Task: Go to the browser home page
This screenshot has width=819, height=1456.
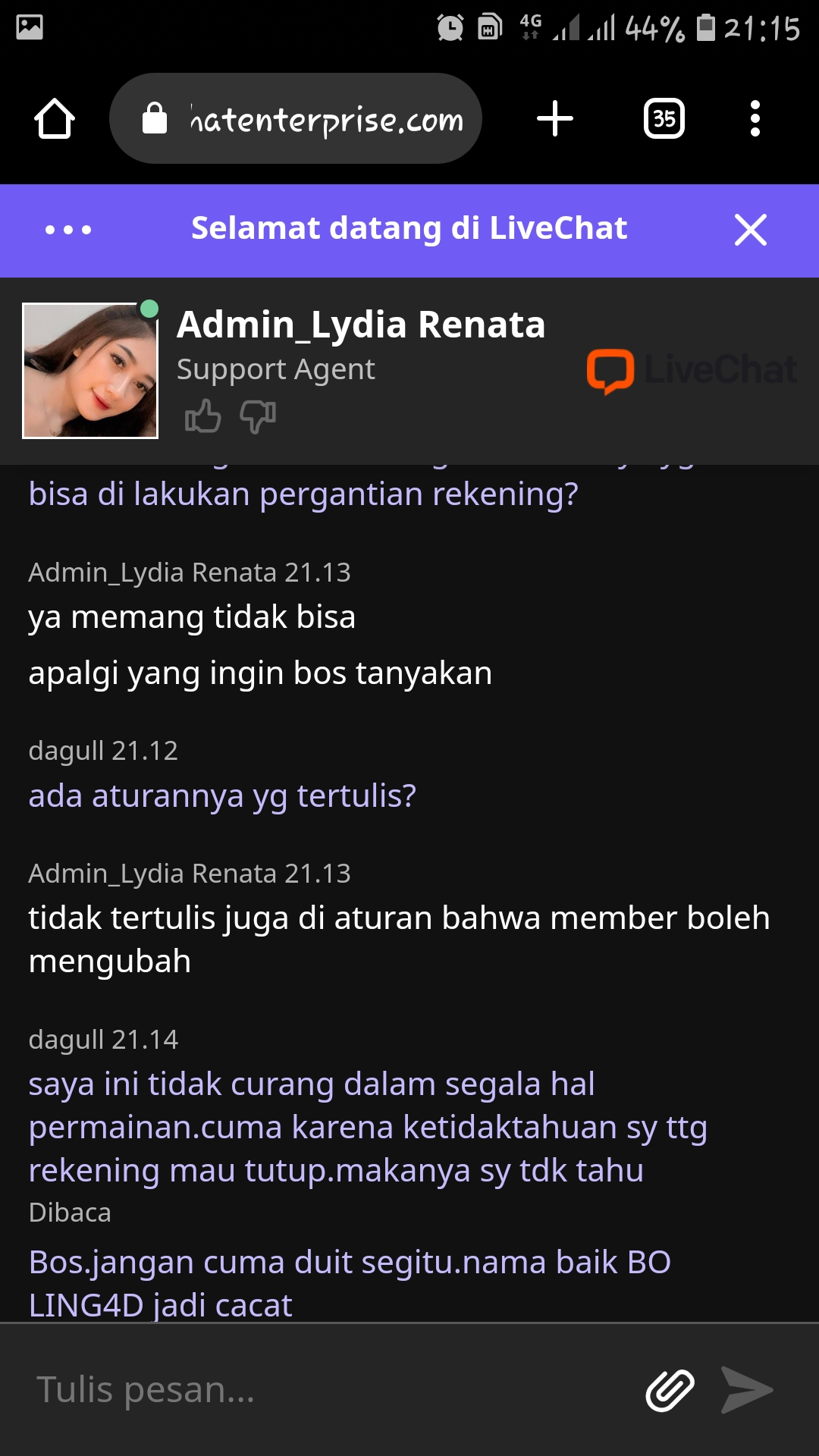Action: [55, 119]
